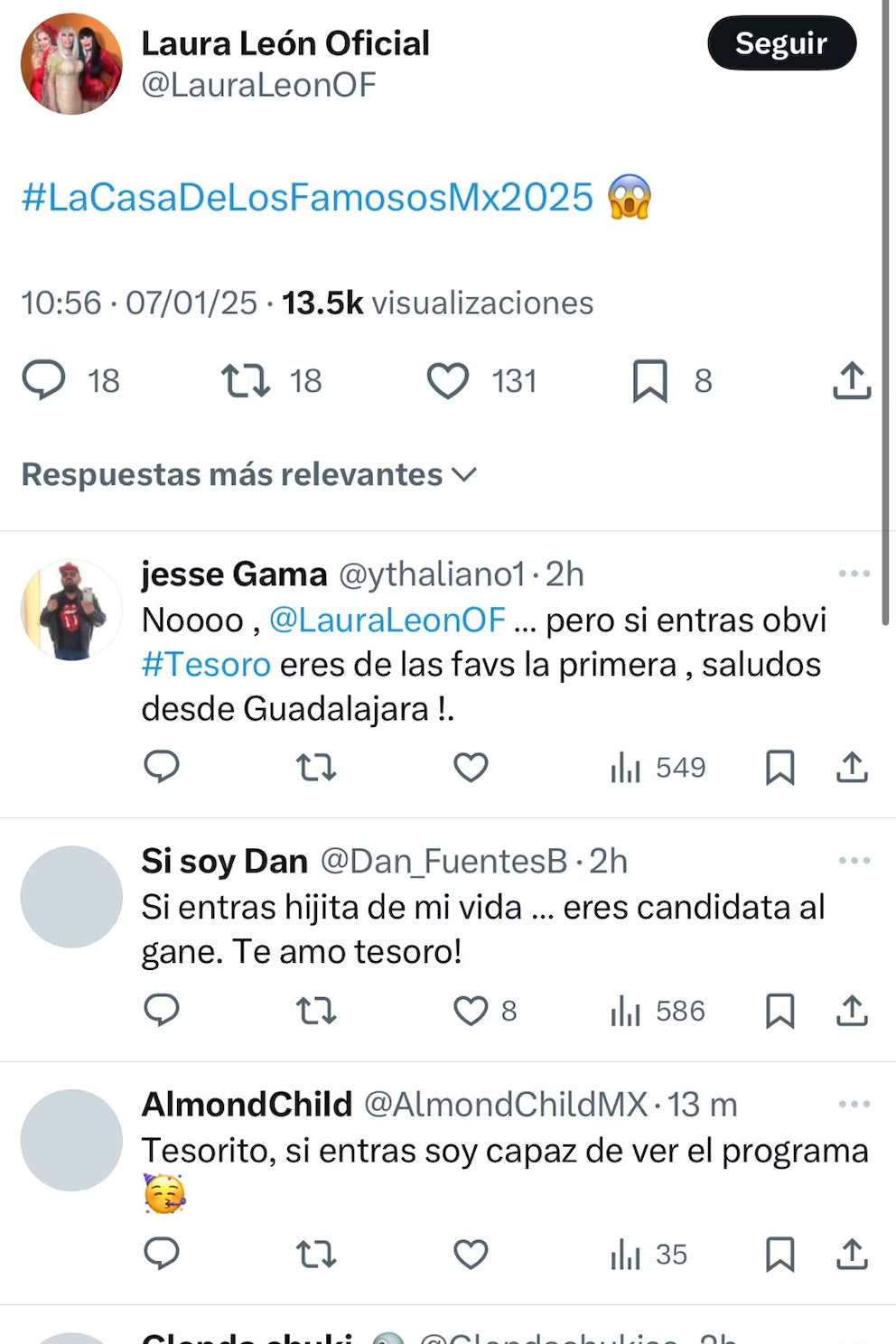Repost Laura León's main post

(x=246, y=380)
